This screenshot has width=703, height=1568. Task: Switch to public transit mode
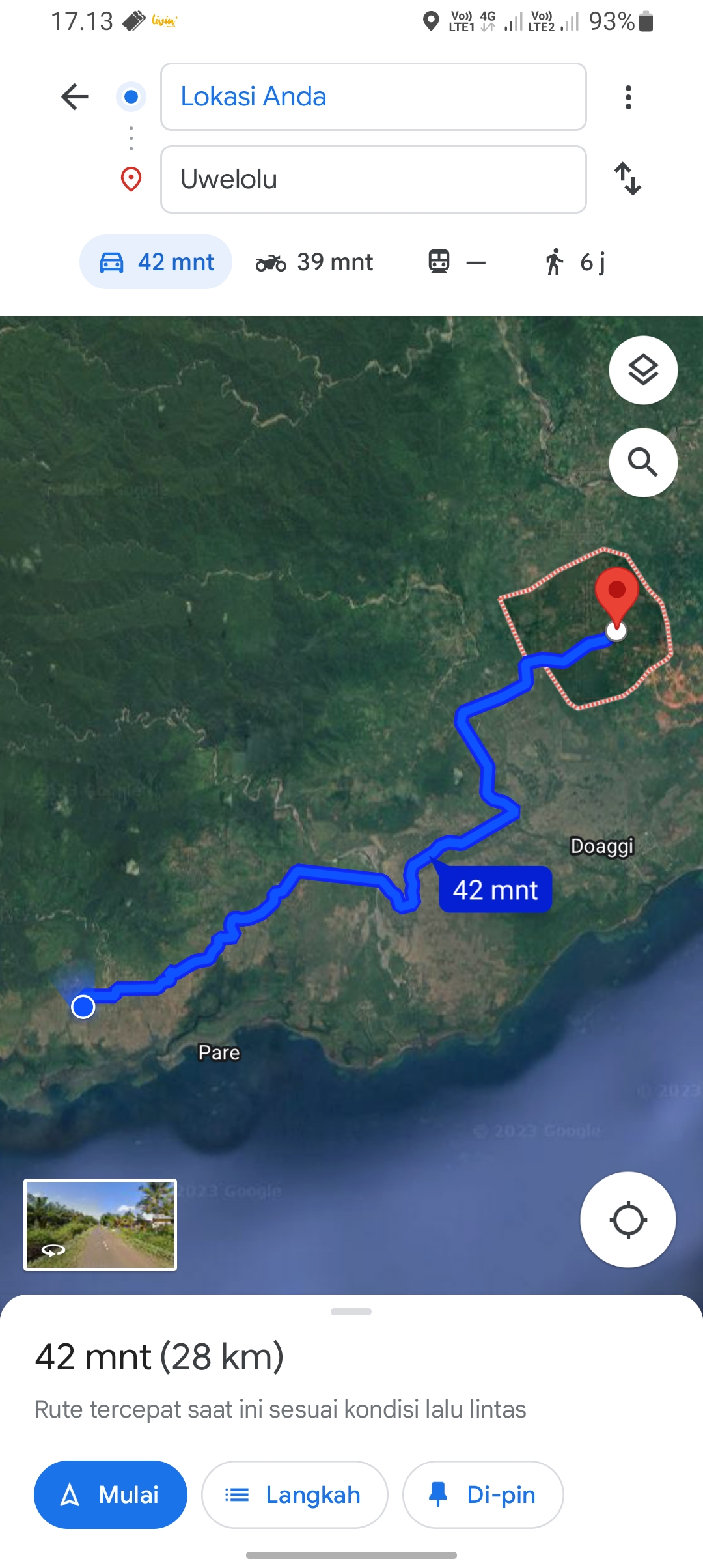[457, 262]
